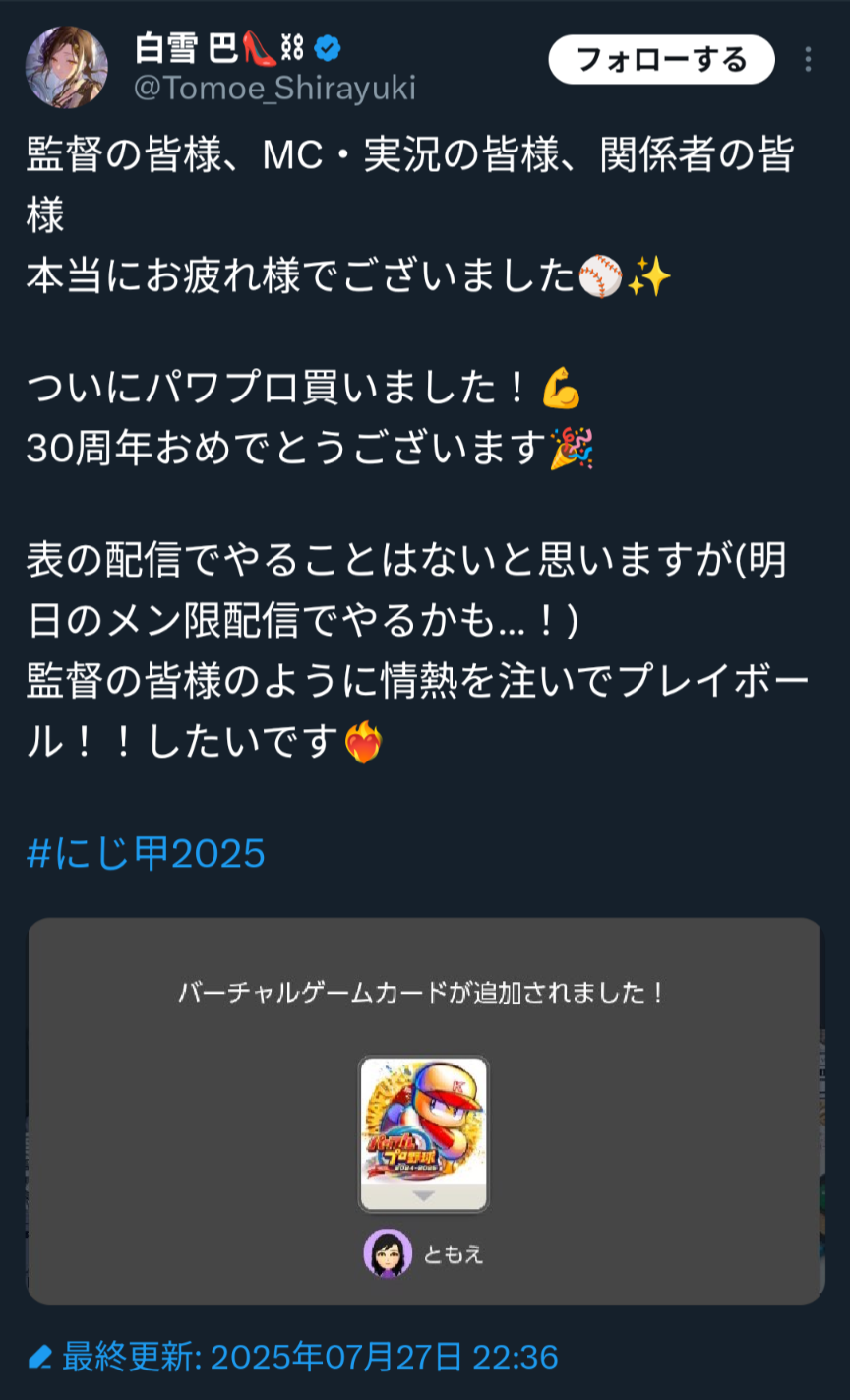This screenshot has width=850, height=1400.
Task: Open the #にじ甲2025 hashtag link
Action: click(147, 853)
